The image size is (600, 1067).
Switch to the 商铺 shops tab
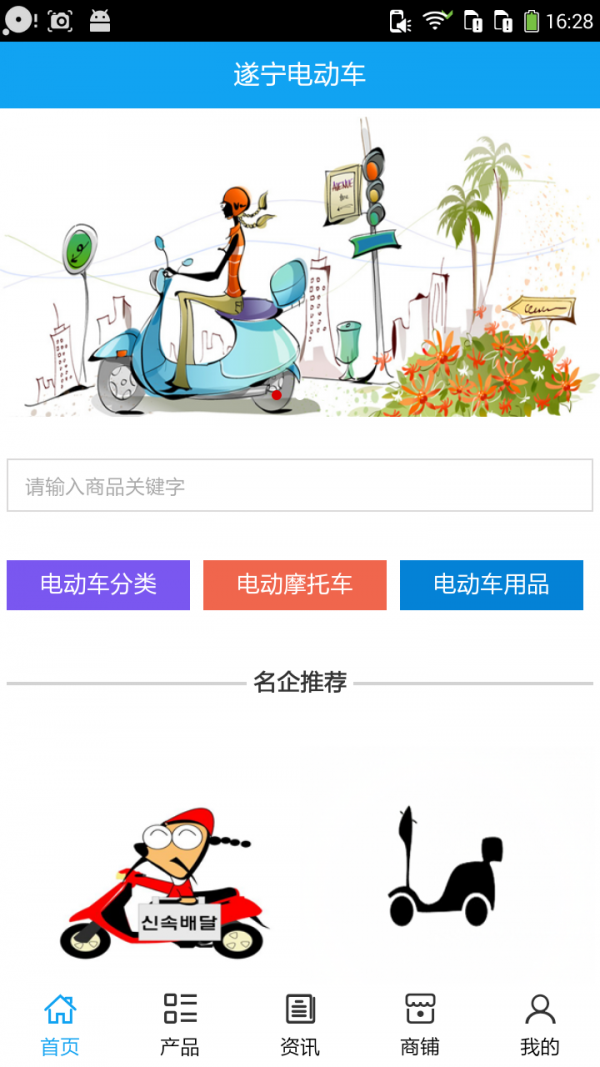pyautogui.click(x=420, y=1024)
